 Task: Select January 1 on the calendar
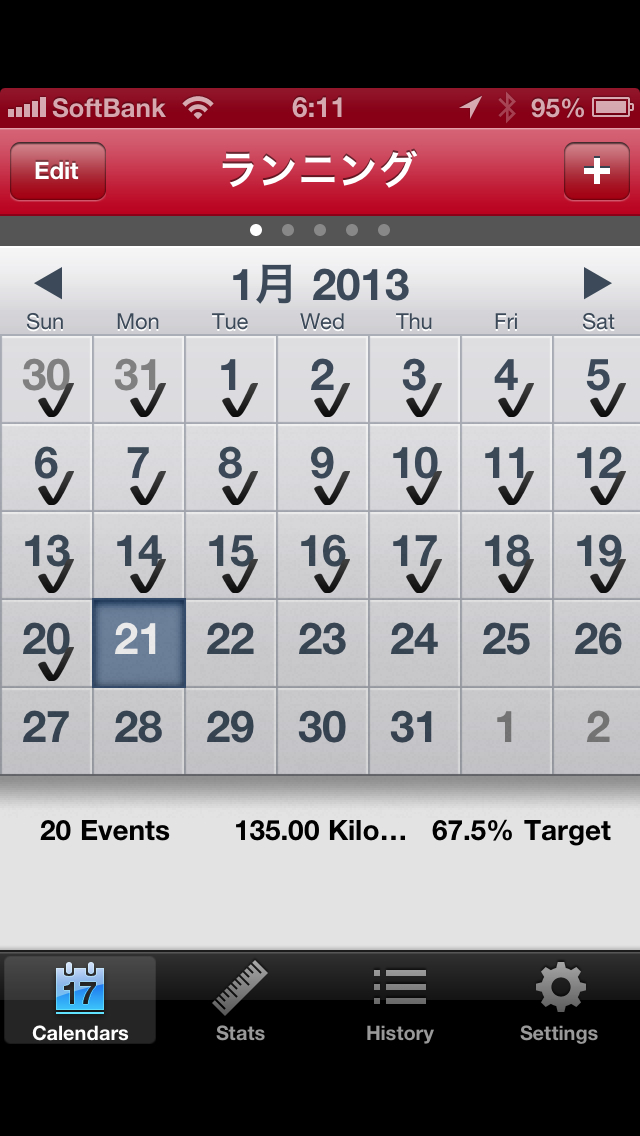pos(230,380)
